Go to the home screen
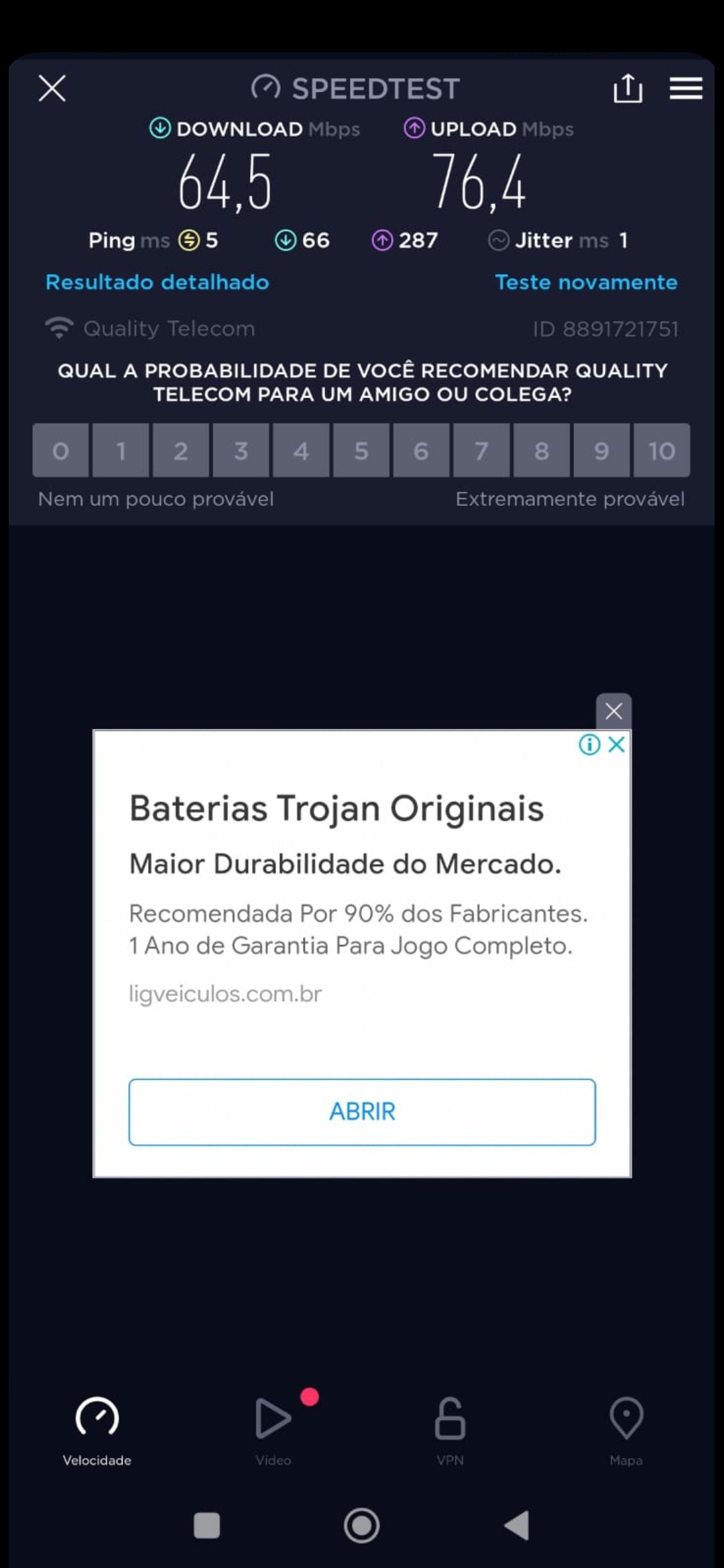The height and width of the screenshot is (1568, 724). click(x=362, y=1526)
